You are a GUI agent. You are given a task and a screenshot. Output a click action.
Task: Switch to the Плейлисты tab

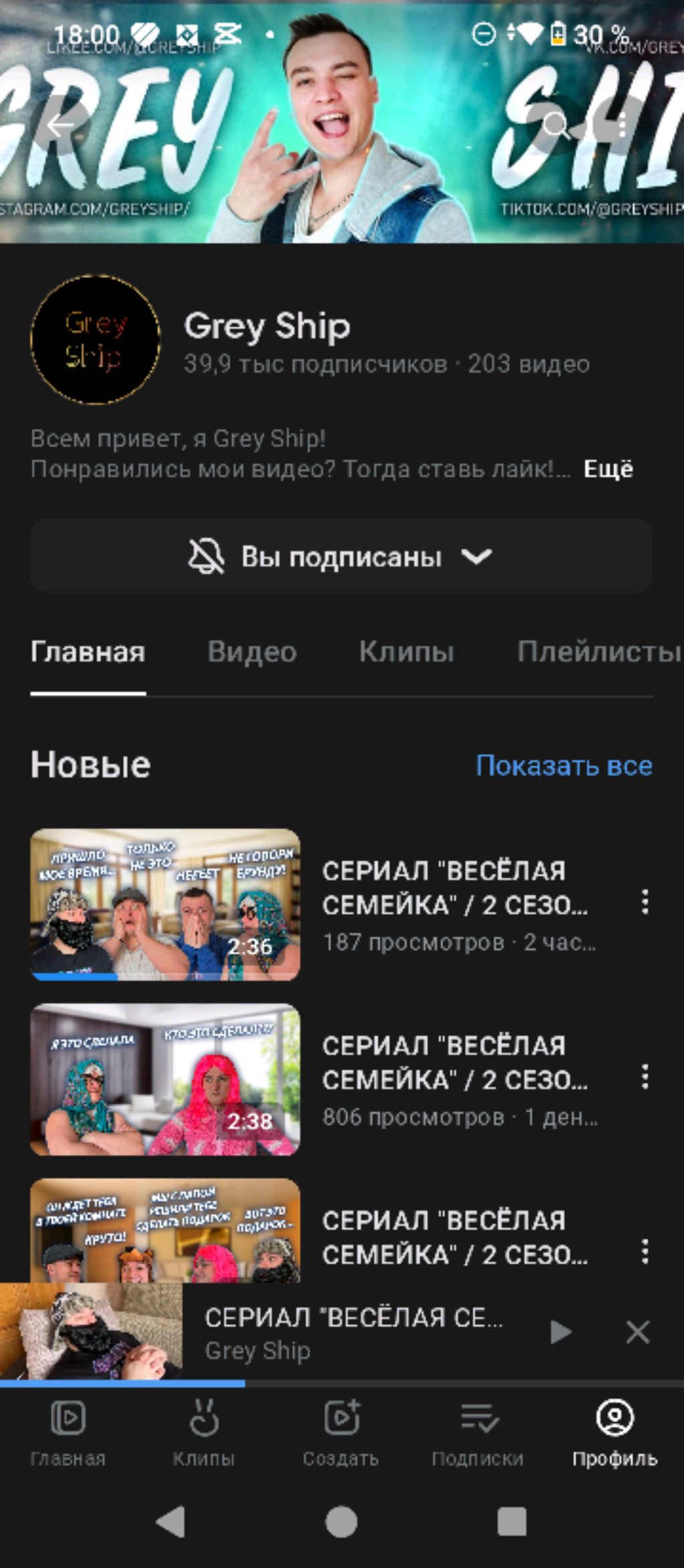599,652
